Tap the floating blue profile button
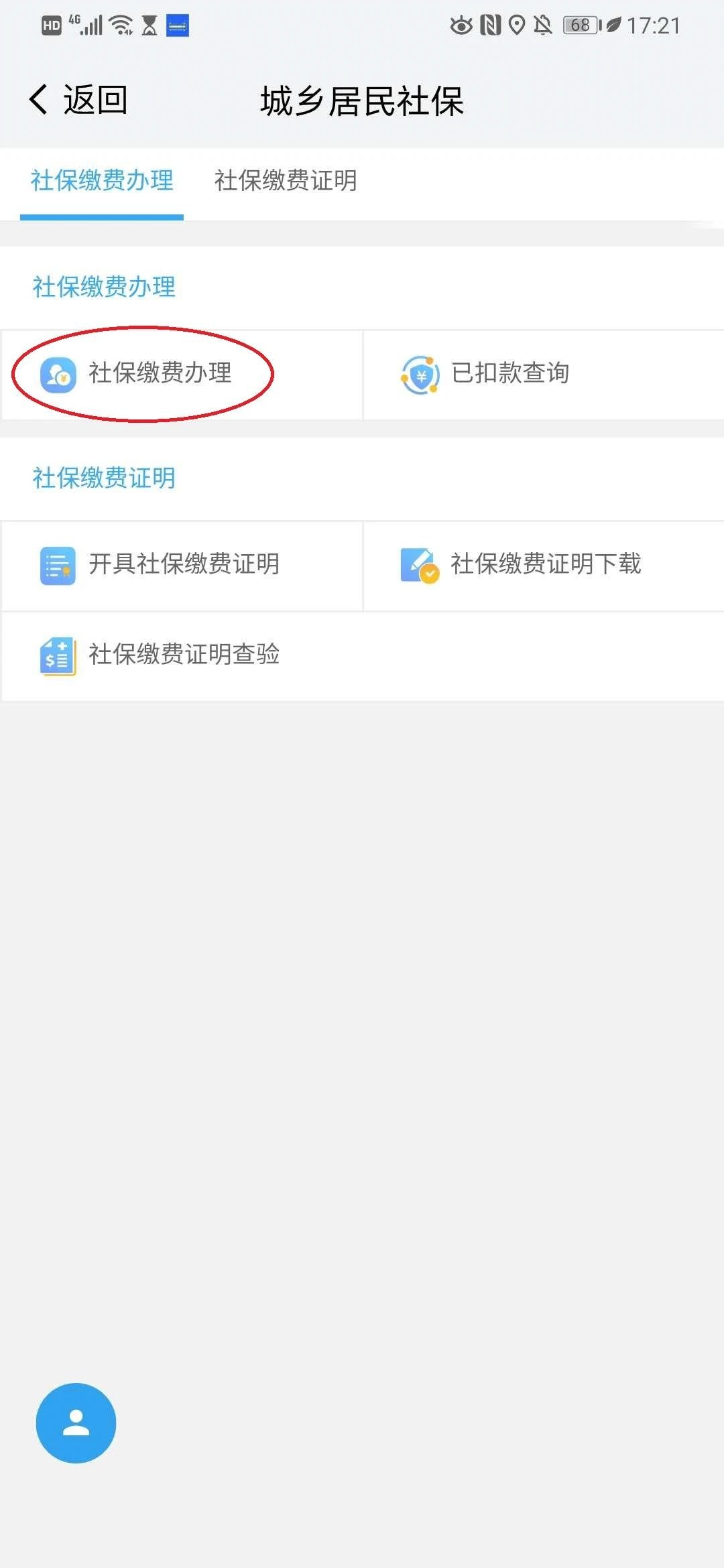The height and width of the screenshot is (1568, 724). click(76, 1423)
